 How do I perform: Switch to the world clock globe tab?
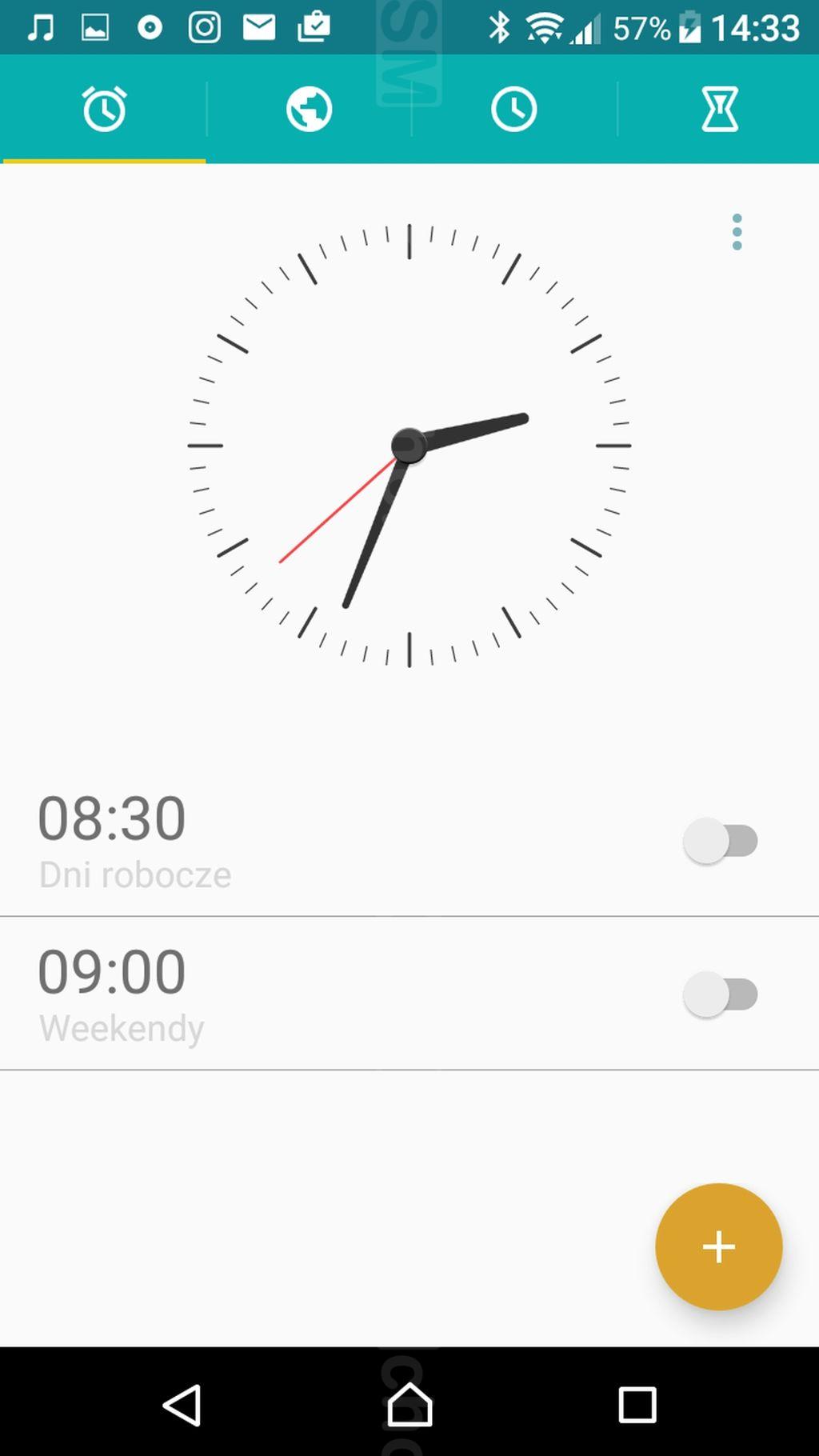(309, 109)
